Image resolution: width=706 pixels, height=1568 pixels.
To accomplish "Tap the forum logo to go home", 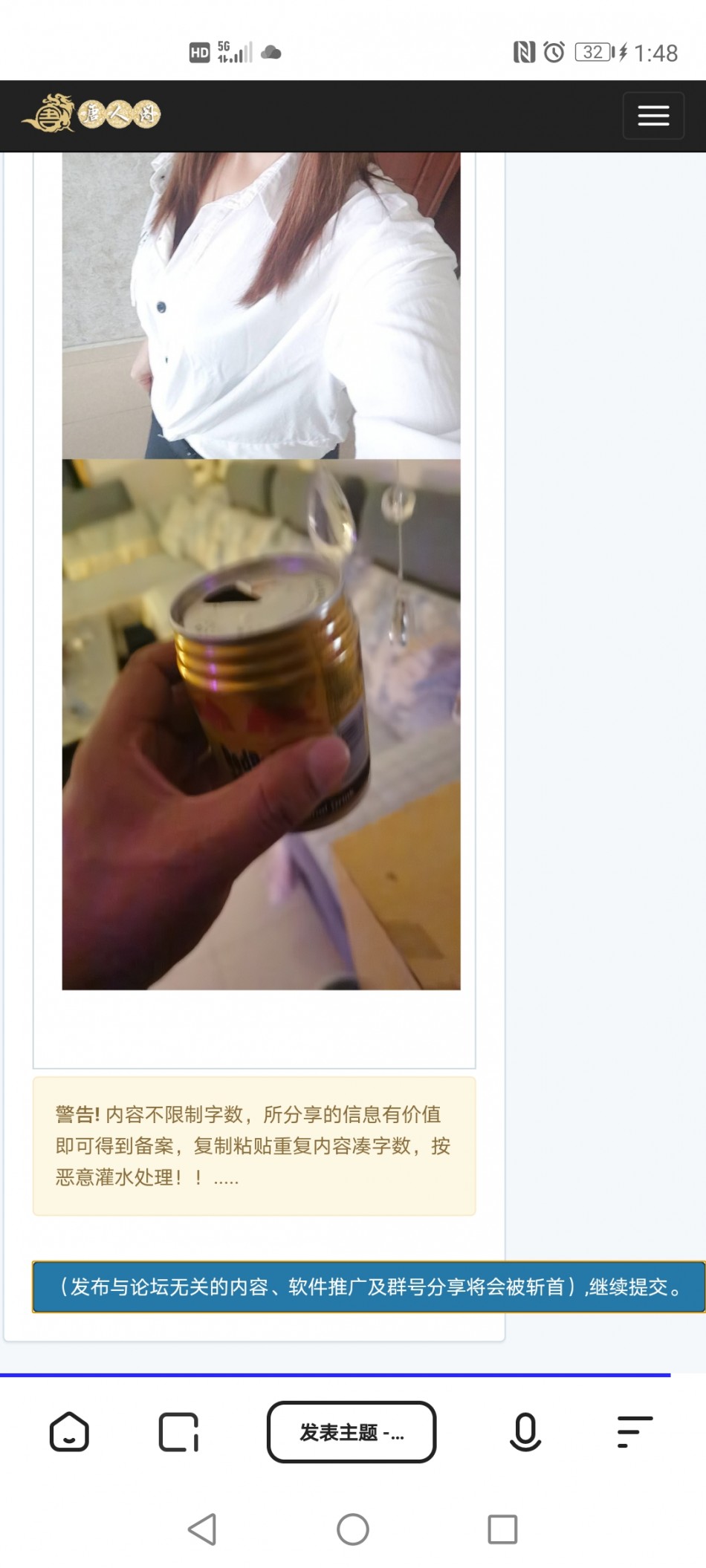I will click(91, 114).
